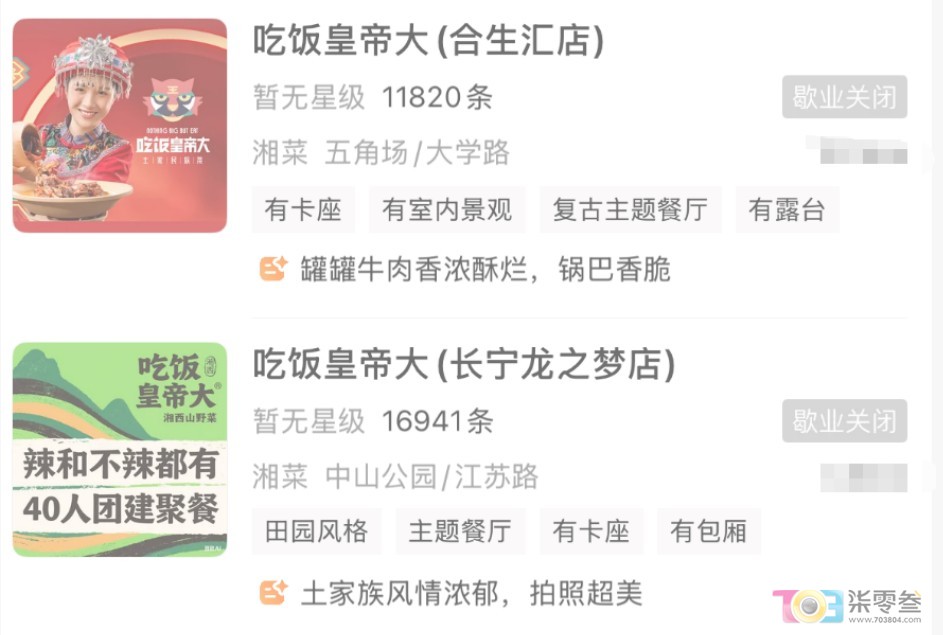Open 吃饭皇帝大 (长宁龙之梦店) listing
Viewport: 943px width, 635px height.
pyautogui.click(x=464, y=365)
